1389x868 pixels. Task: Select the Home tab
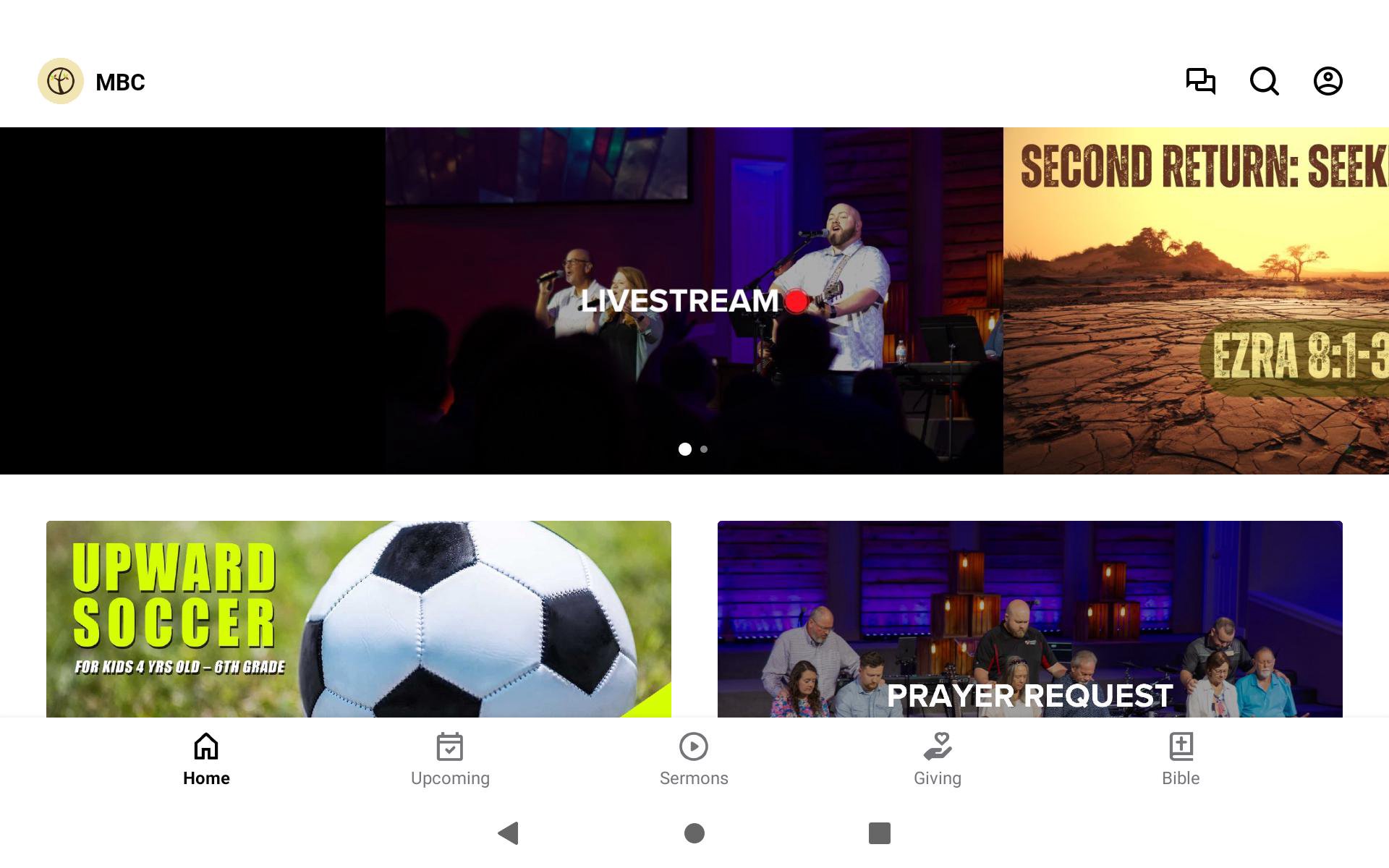[x=206, y=759]
